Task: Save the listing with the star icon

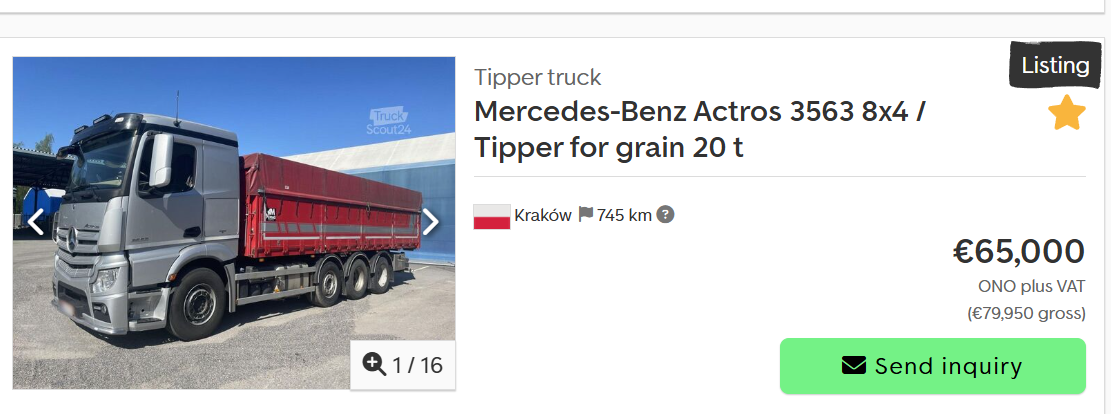Action: pyautogui.click(x=1066, y=114)
